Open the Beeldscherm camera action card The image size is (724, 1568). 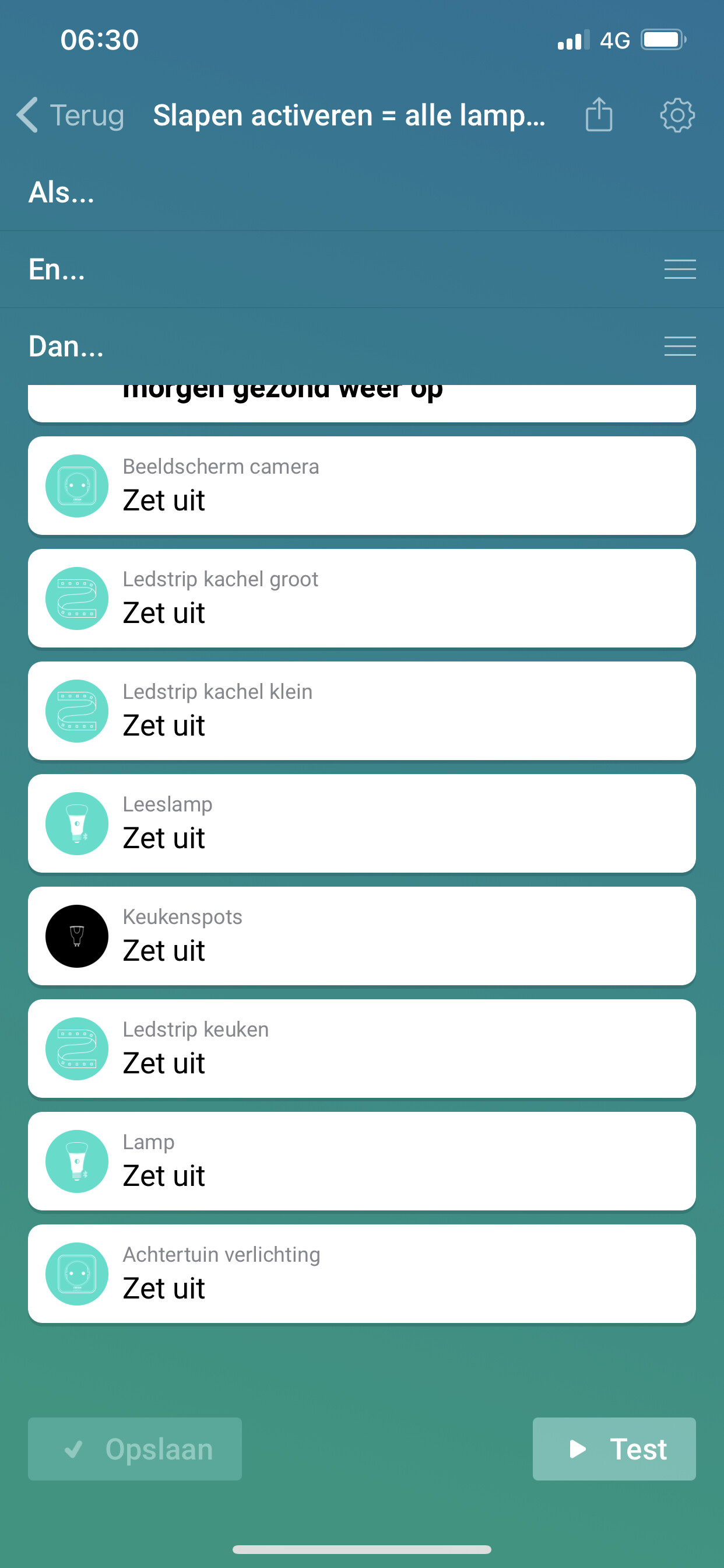(x=361, y=486)
